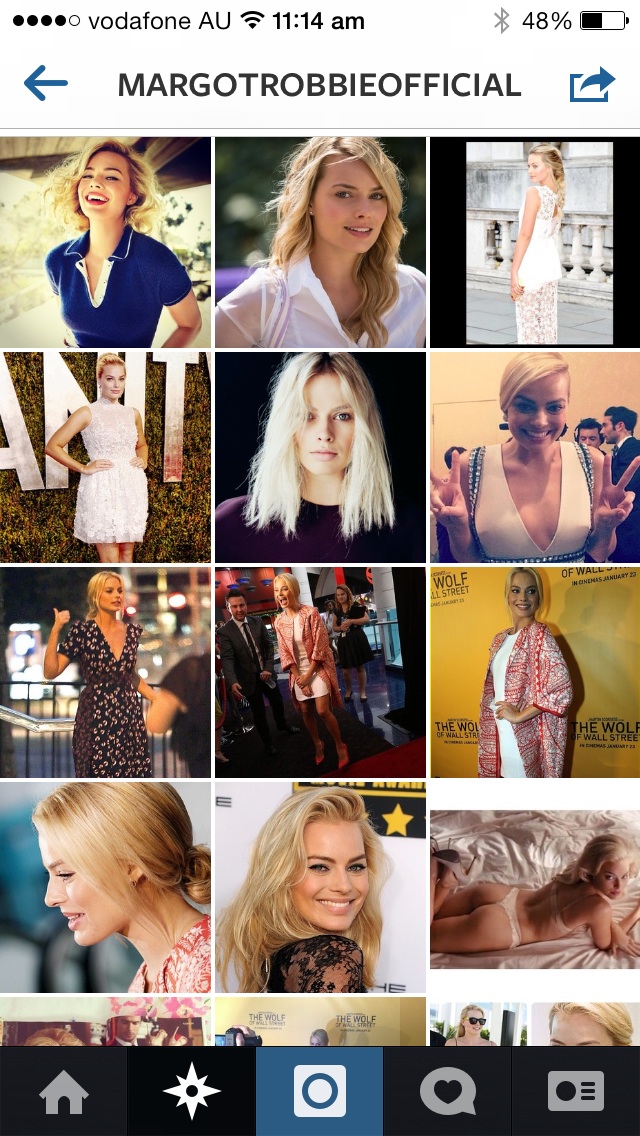Switch to the Home tab
This screenshot has height=1136, width=640.
point(63,1091)
